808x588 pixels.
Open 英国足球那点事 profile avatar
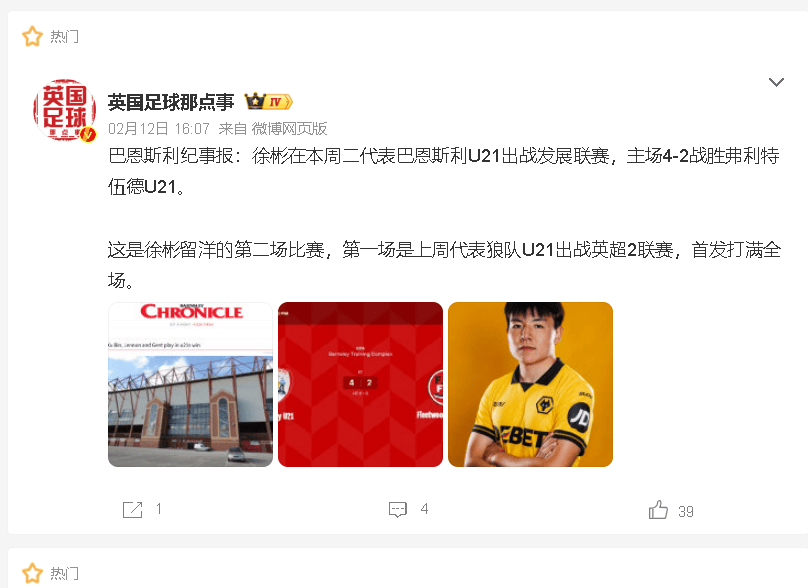tap(65, 108)
